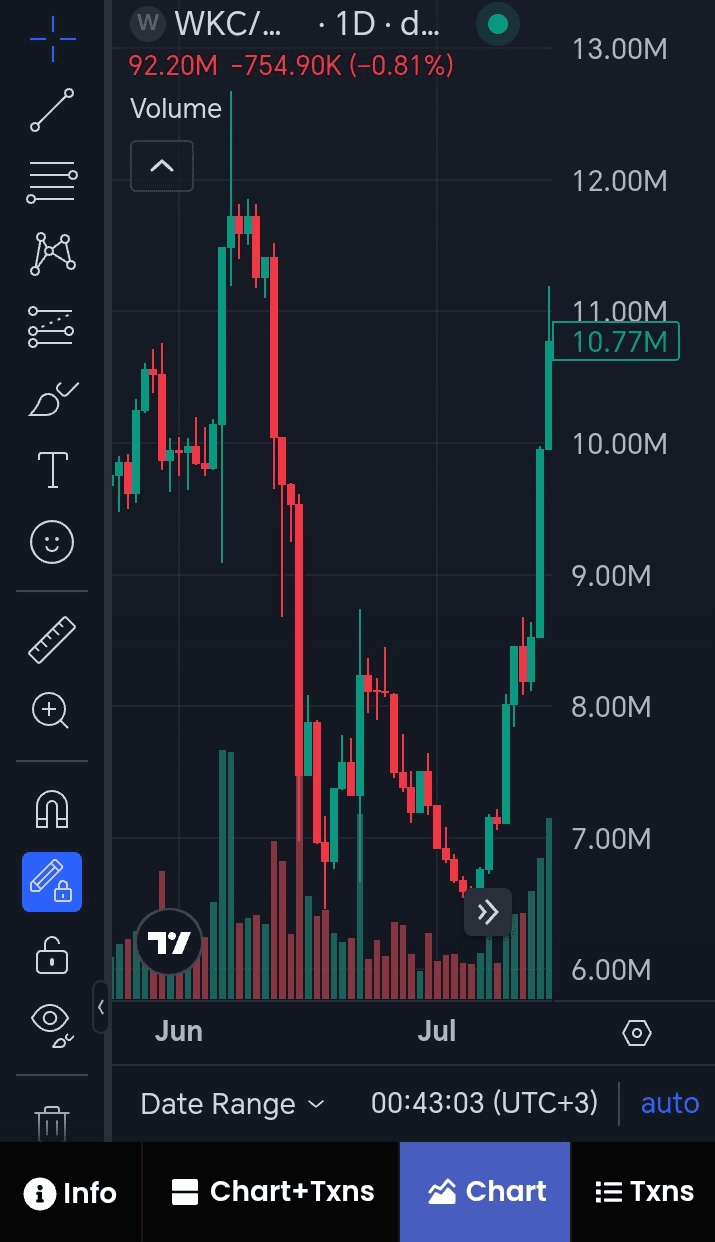Open chart settings gear icon
The height and width of the screenshot is (1242, 715).
point(637,1033)
